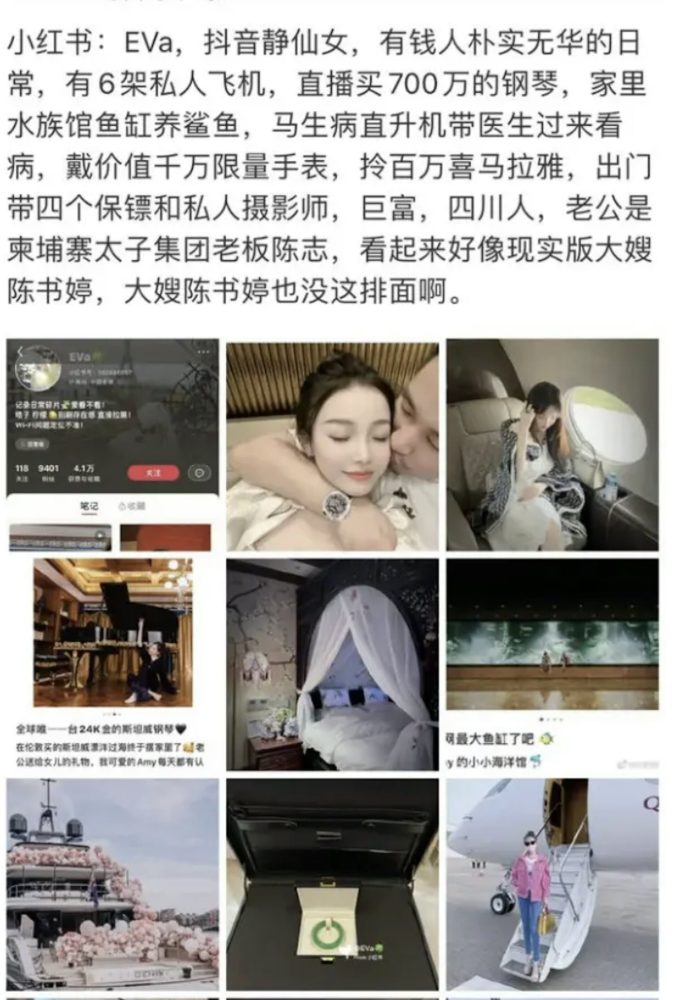Enlarge the green jade bracelet photo
This screenshot has width=680, height=1000.
[x=332, y=883]
